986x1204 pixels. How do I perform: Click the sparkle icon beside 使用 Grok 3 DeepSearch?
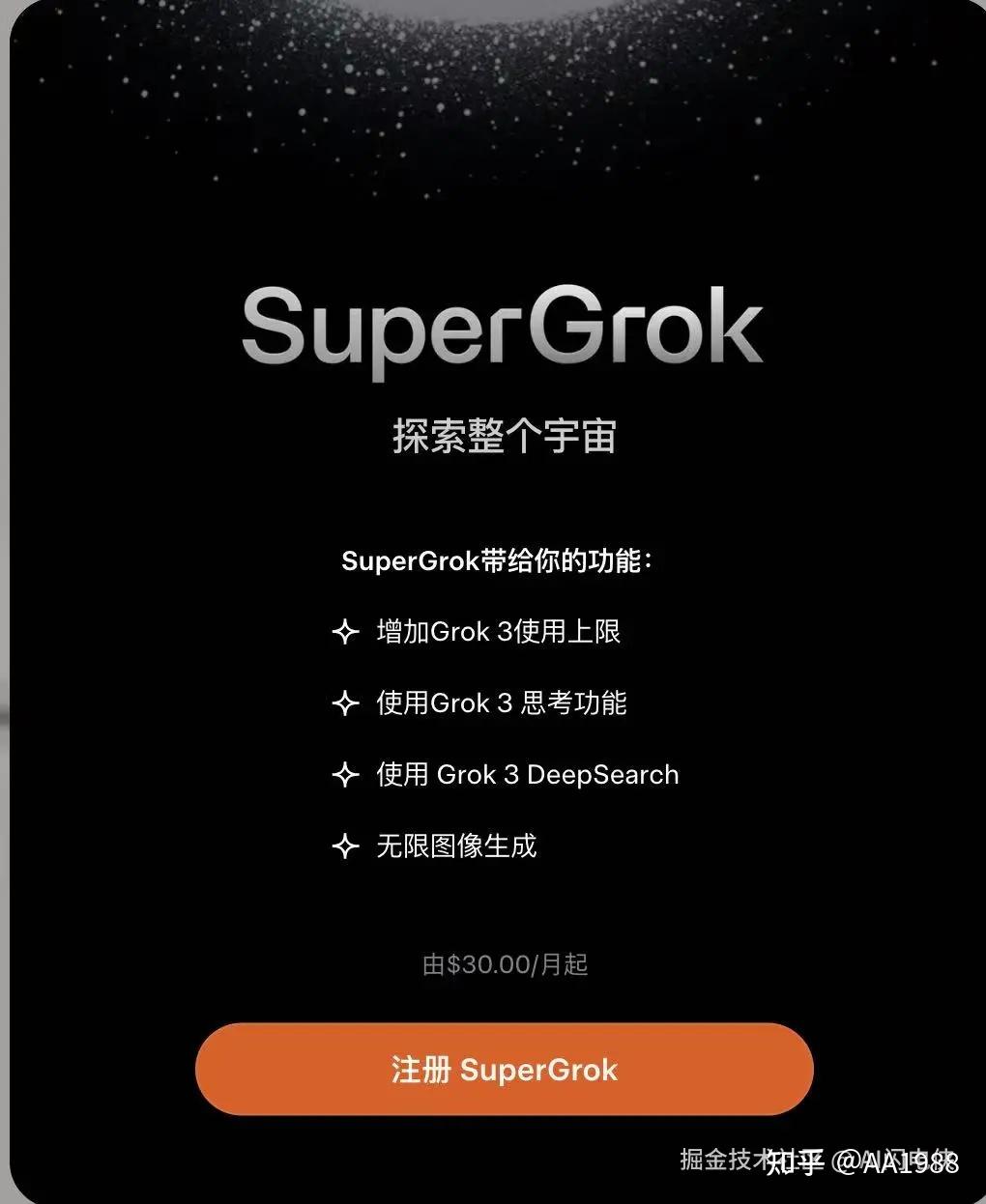click(x=345, y=774)
